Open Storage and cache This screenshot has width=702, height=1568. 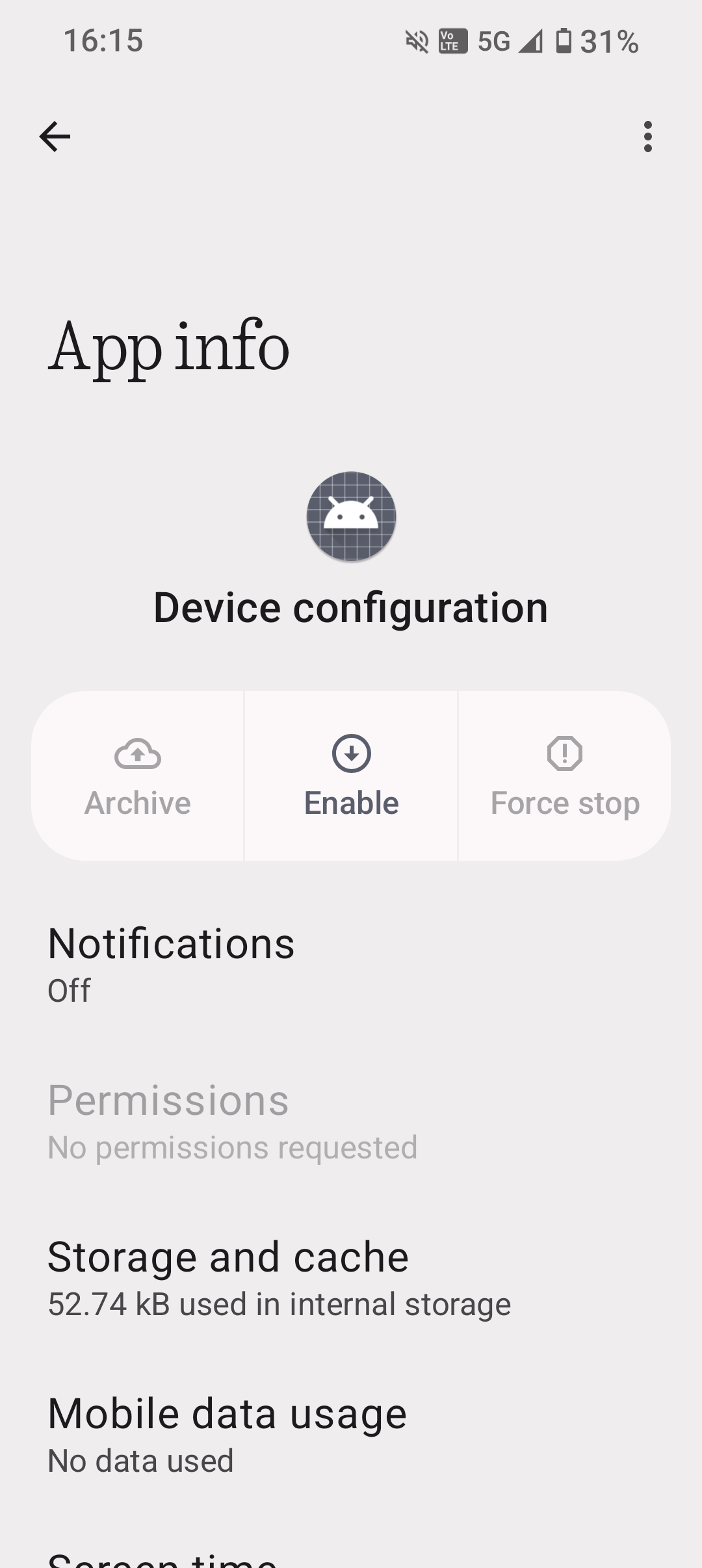click(351, 1278)
